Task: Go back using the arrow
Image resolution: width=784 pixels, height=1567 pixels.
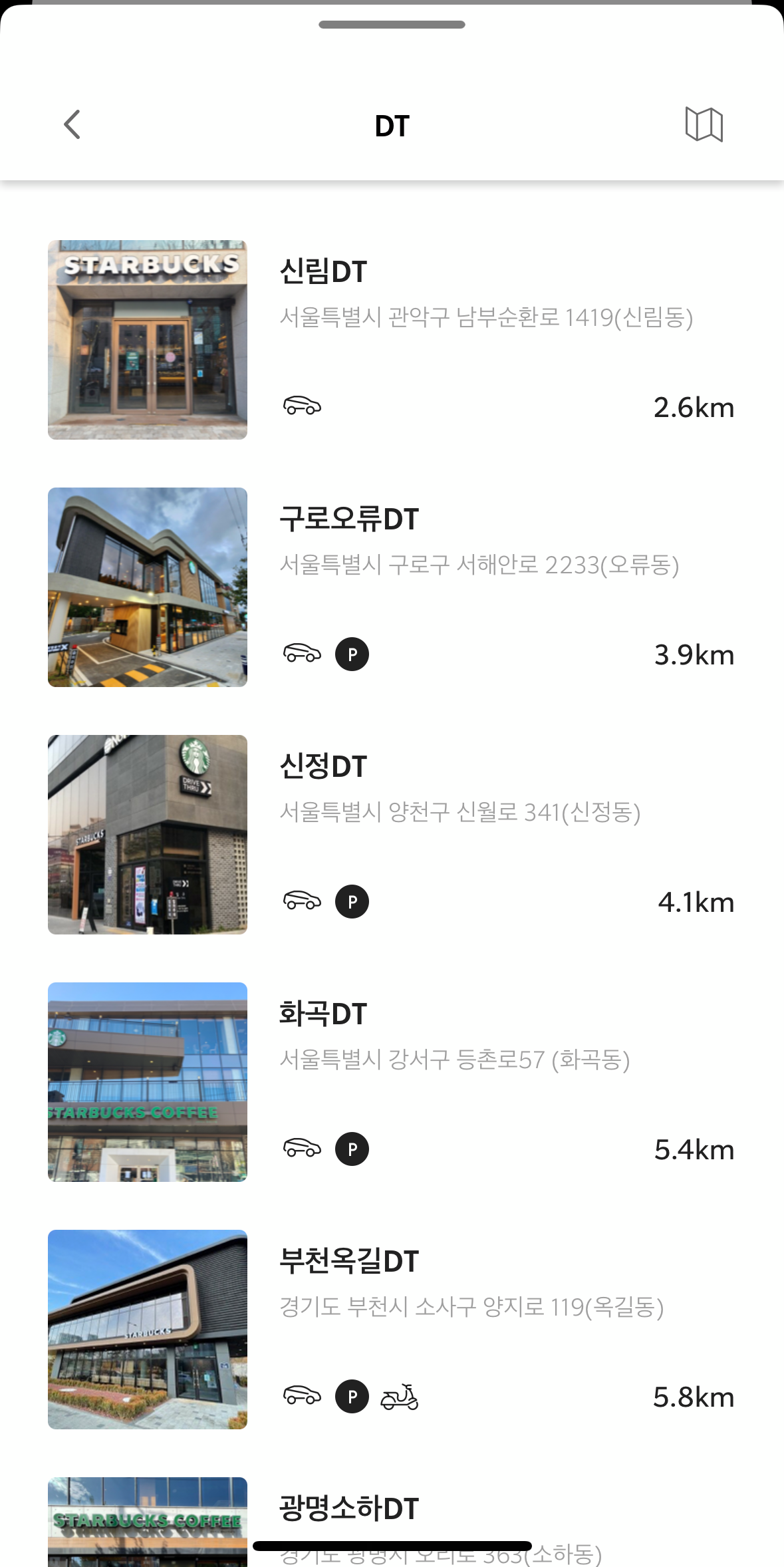Action: 72,124
